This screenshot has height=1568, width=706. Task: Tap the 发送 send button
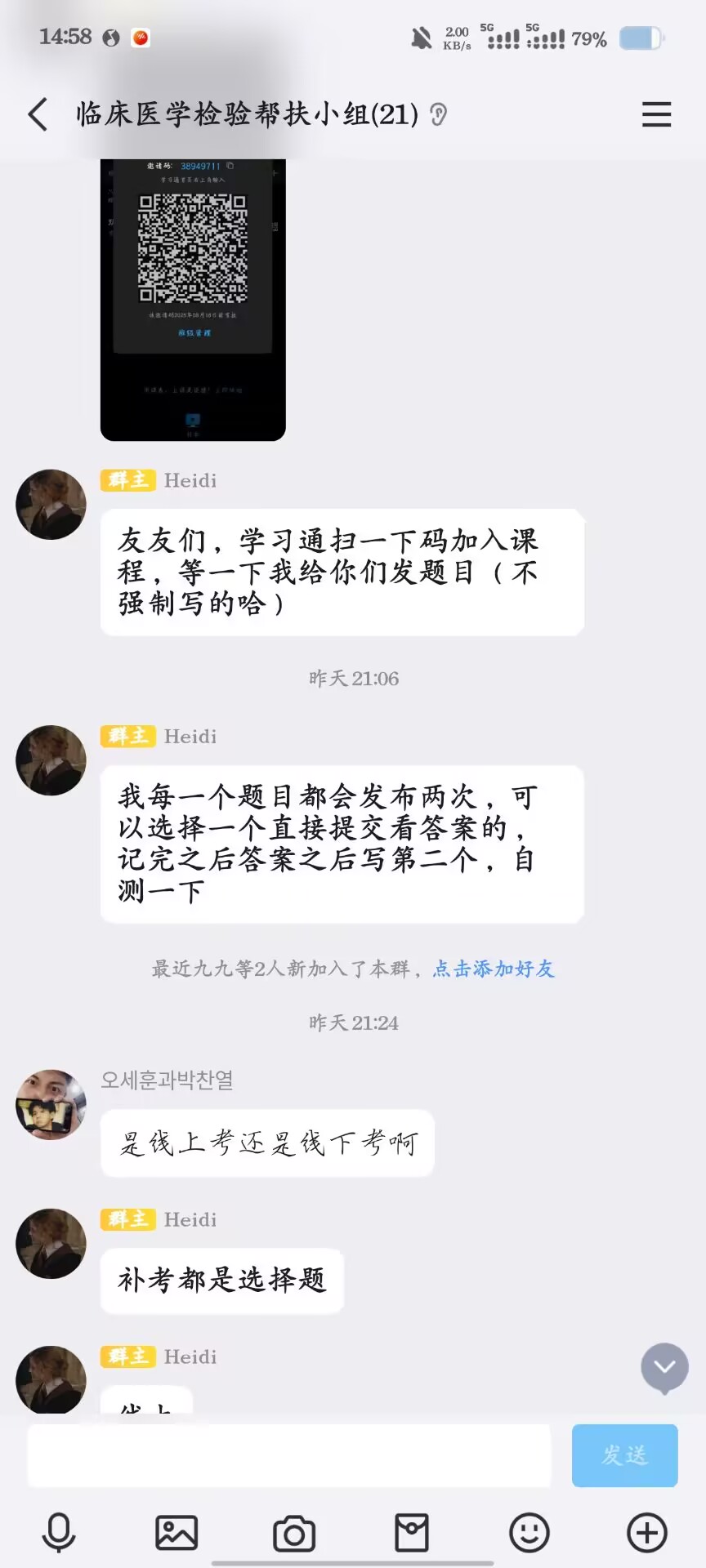click(624, 1455)
